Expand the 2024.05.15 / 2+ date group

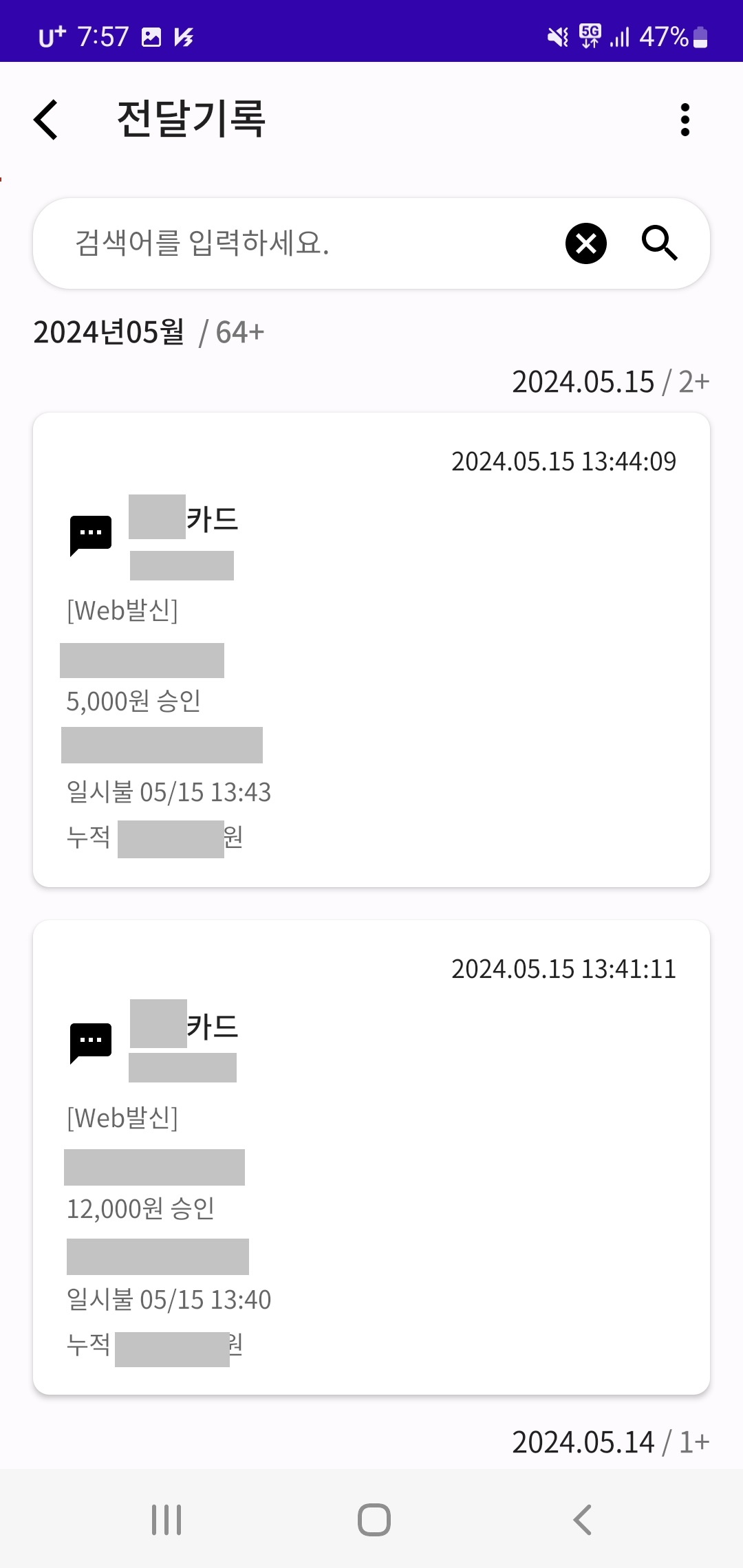[x=608, y=381]
